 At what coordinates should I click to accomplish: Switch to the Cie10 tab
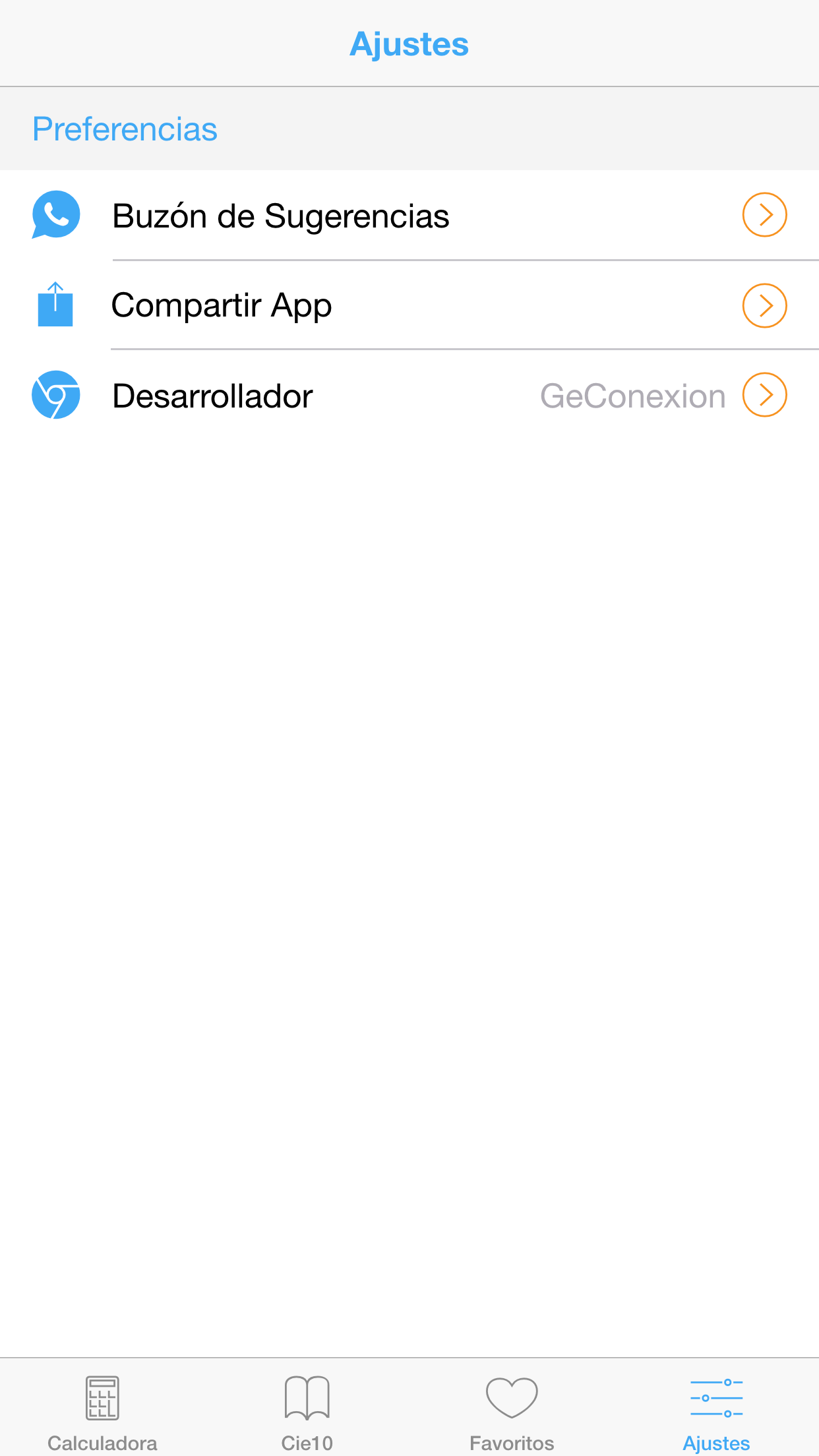(307, 1411)
